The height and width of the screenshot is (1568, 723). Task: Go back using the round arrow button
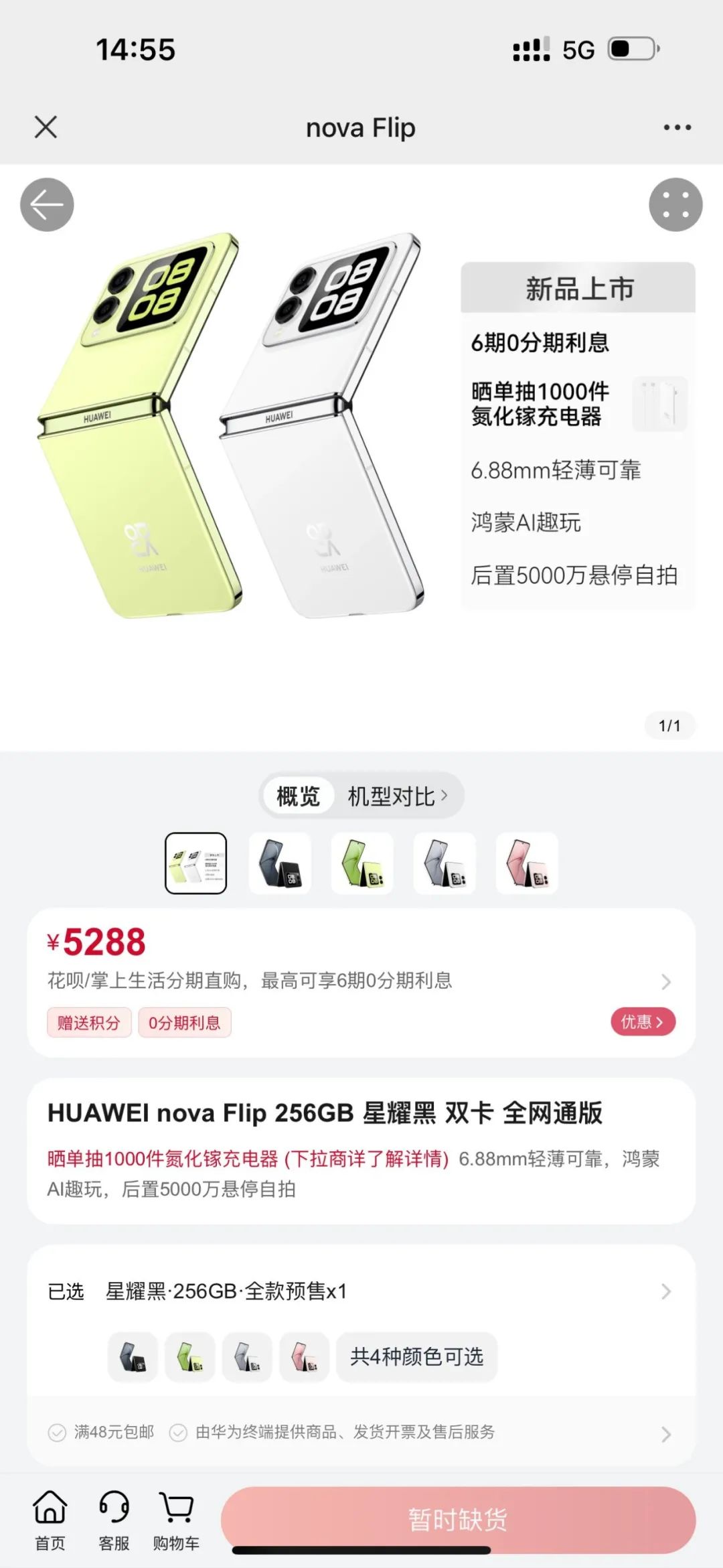[47, 205]
